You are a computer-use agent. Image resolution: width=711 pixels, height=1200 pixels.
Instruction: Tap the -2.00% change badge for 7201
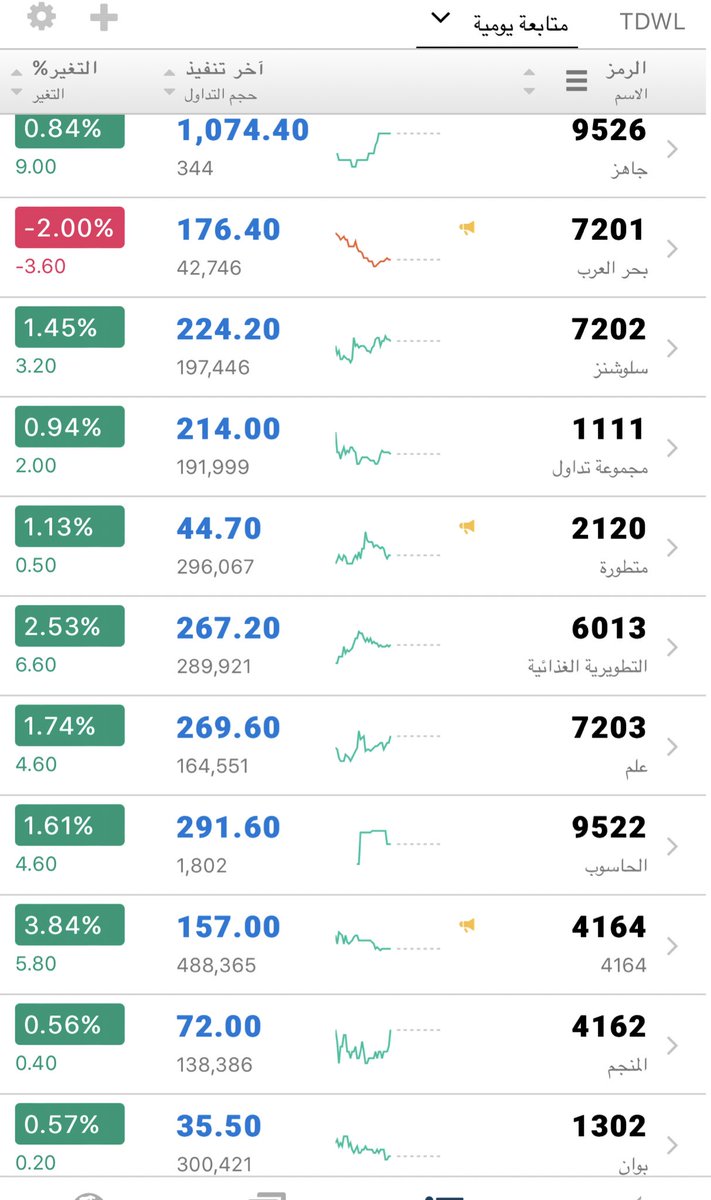coord(69,228)
